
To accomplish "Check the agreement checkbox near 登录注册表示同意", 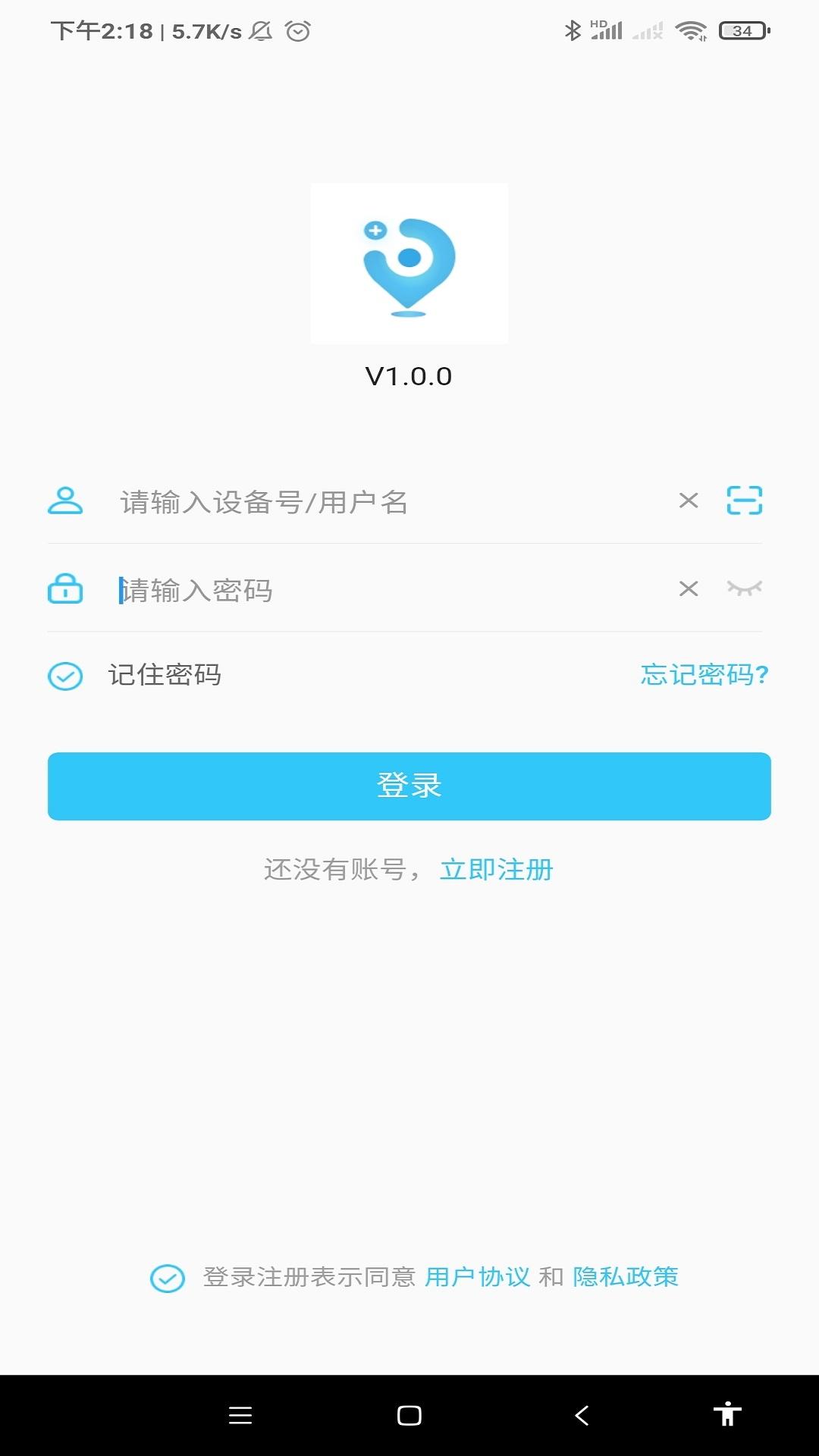I will click(x=167, y=1278).
